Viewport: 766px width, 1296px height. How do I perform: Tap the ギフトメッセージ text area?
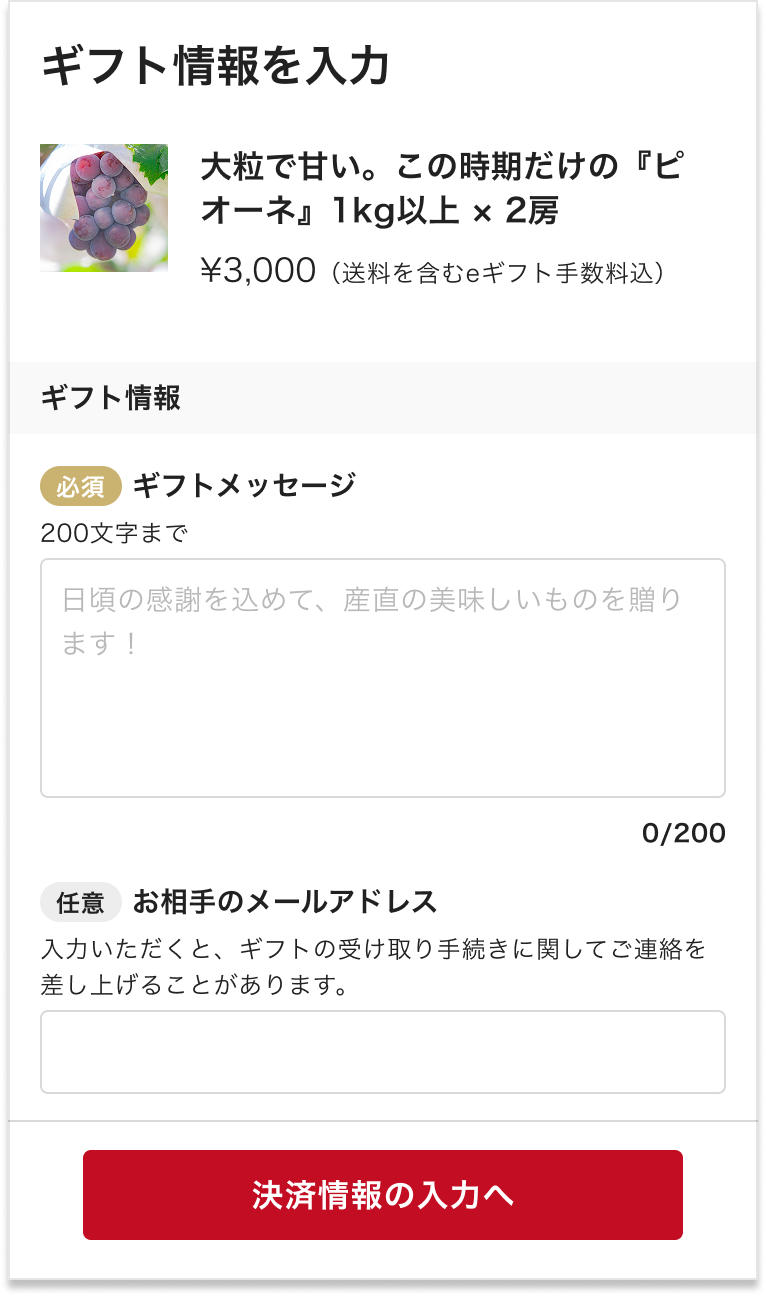click(x=383, y=678)
